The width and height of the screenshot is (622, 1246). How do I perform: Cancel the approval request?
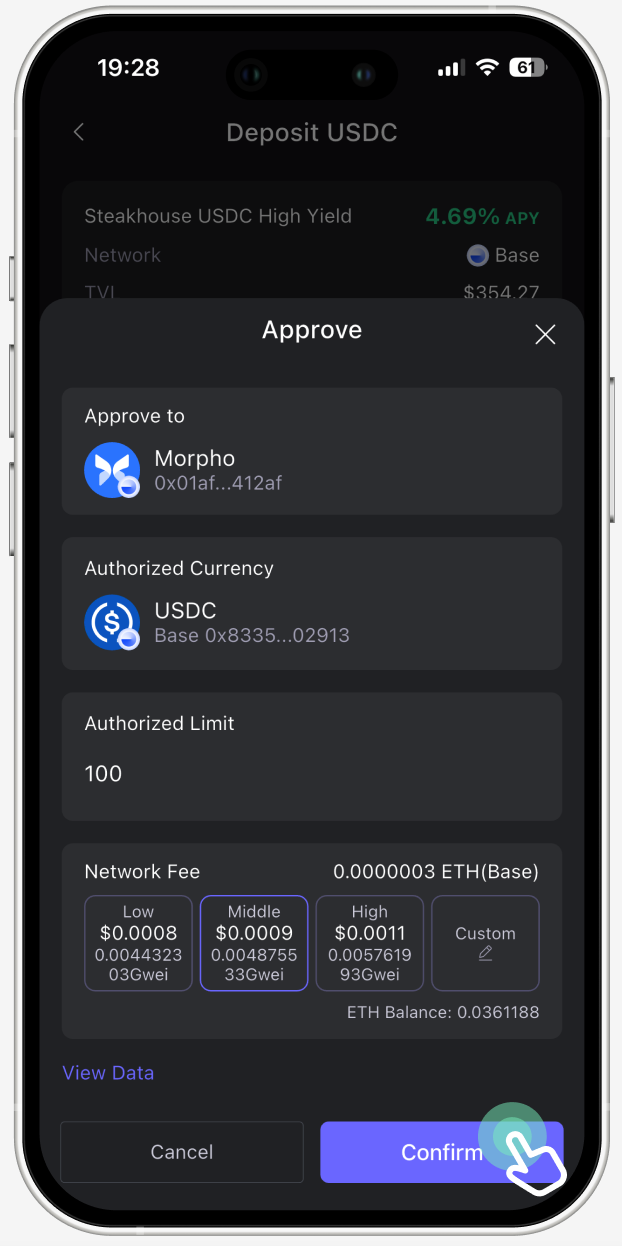181,1152
